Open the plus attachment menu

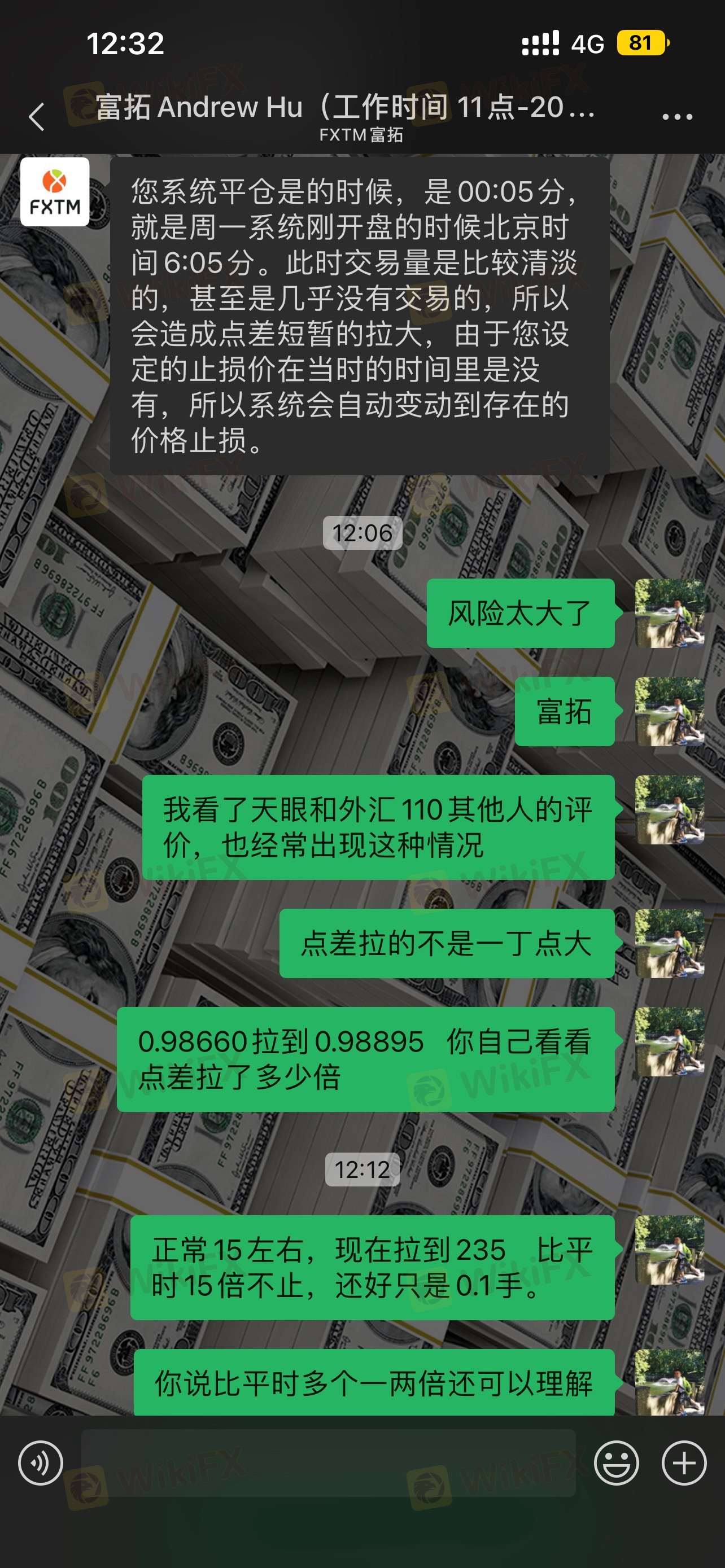tap(684, 1462)
